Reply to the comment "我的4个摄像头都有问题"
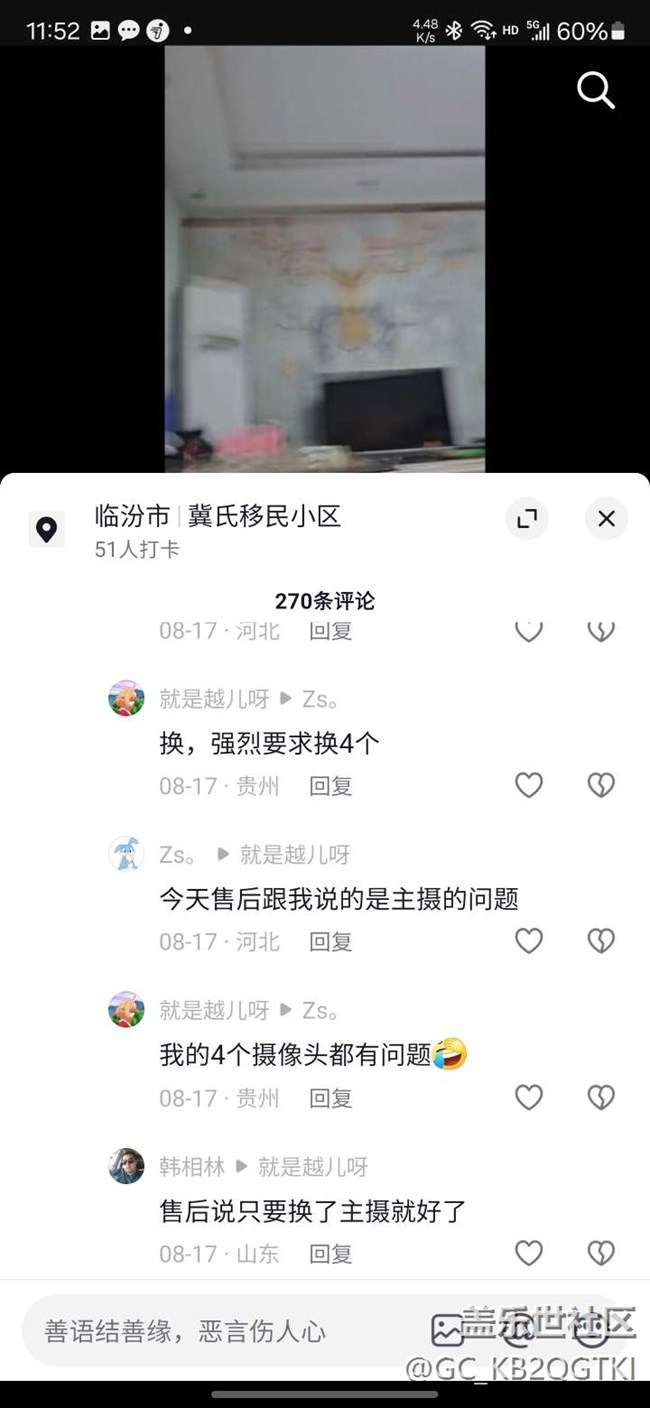Viewport: 650px width, 1408px height. [330, 1098]
